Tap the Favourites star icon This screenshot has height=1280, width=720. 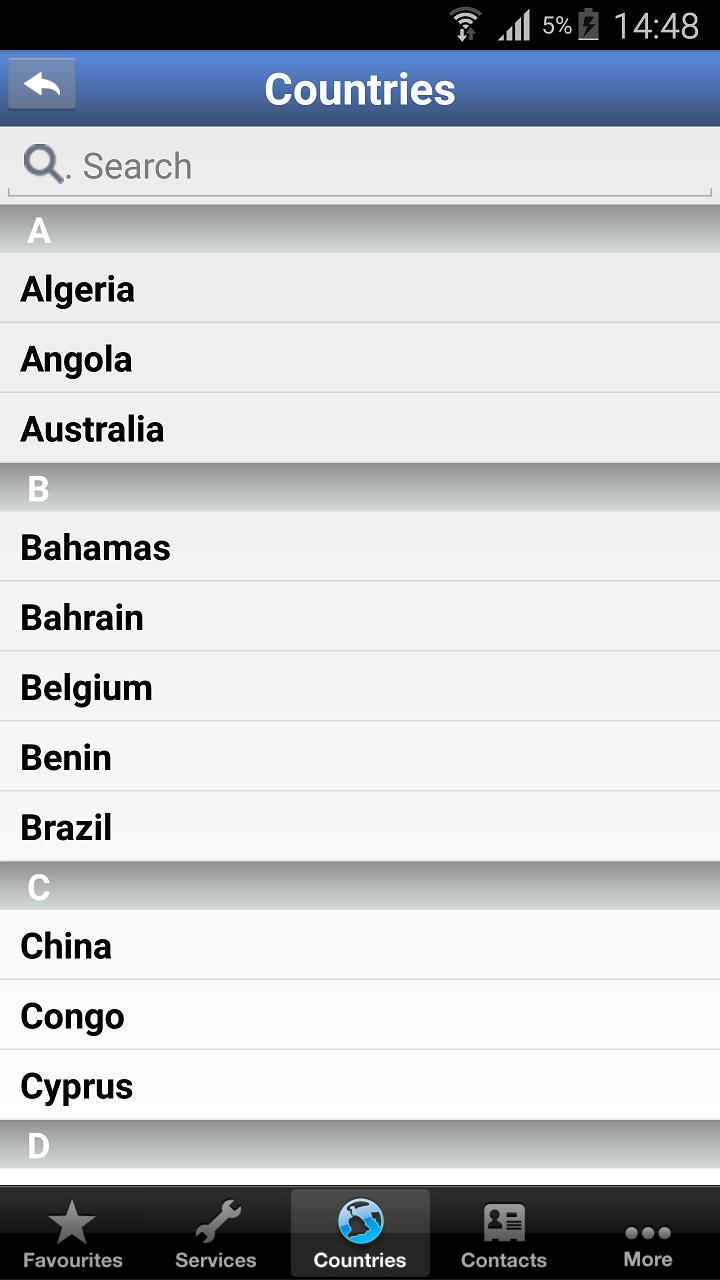point(70,1220)
